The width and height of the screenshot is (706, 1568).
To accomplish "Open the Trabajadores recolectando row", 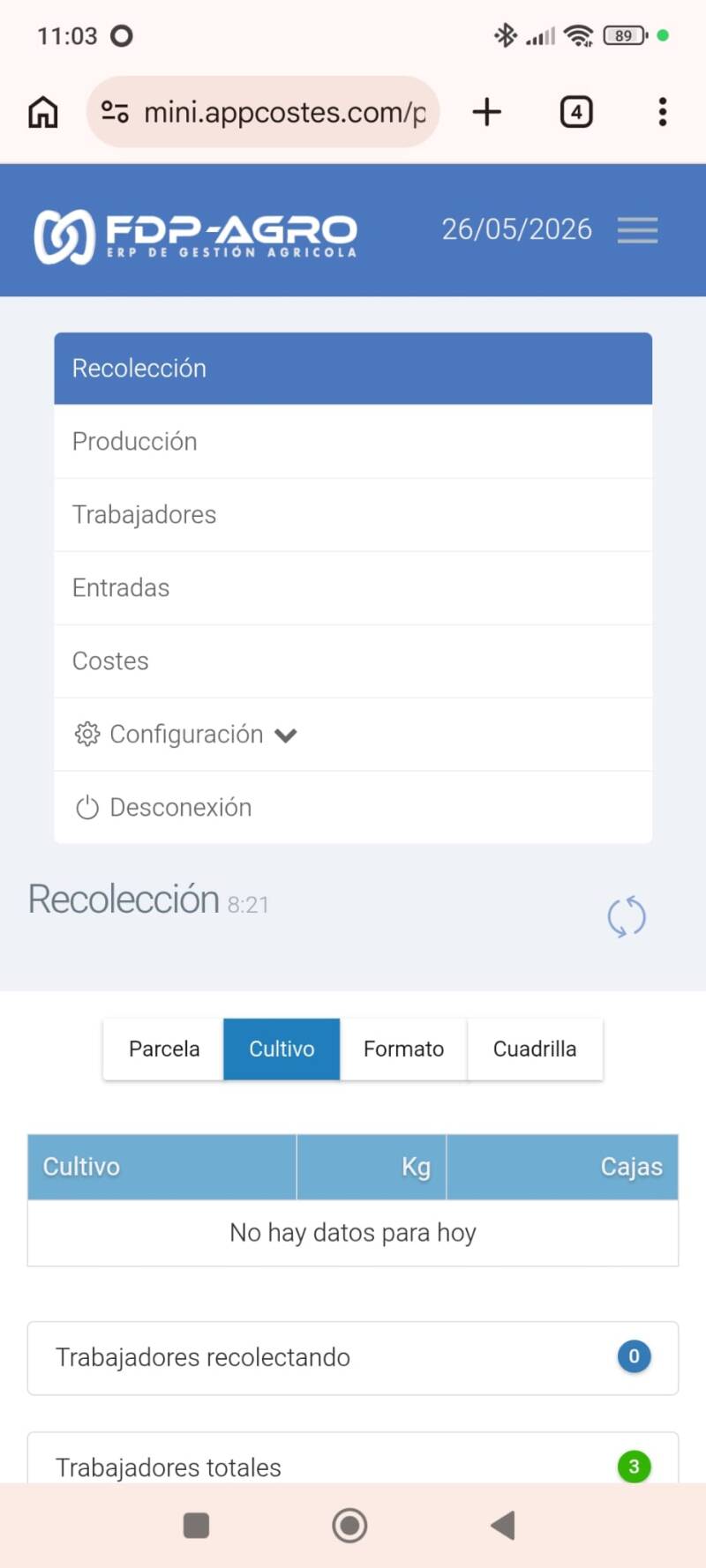I will (353, 1357).
